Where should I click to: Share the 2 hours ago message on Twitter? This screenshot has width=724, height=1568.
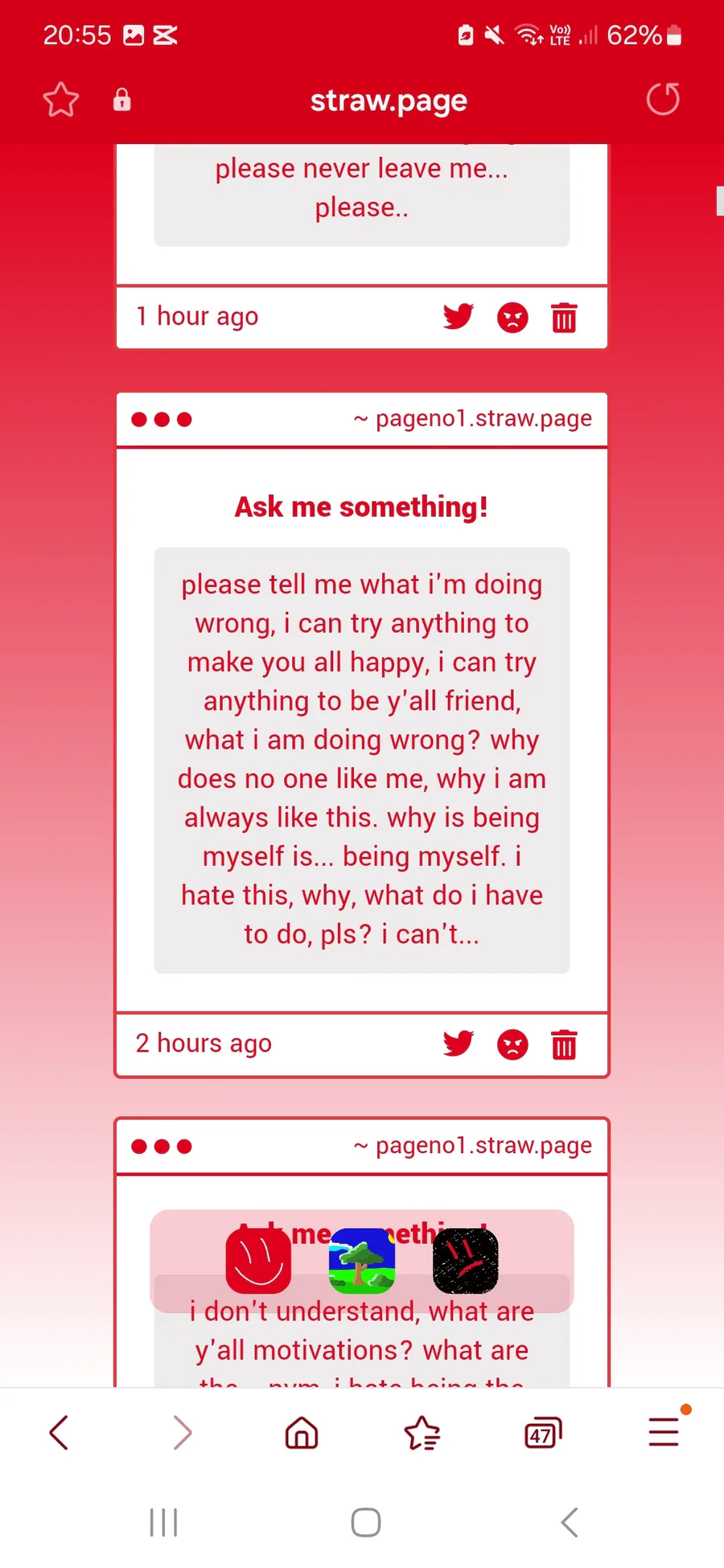(x=459, y=1044)
